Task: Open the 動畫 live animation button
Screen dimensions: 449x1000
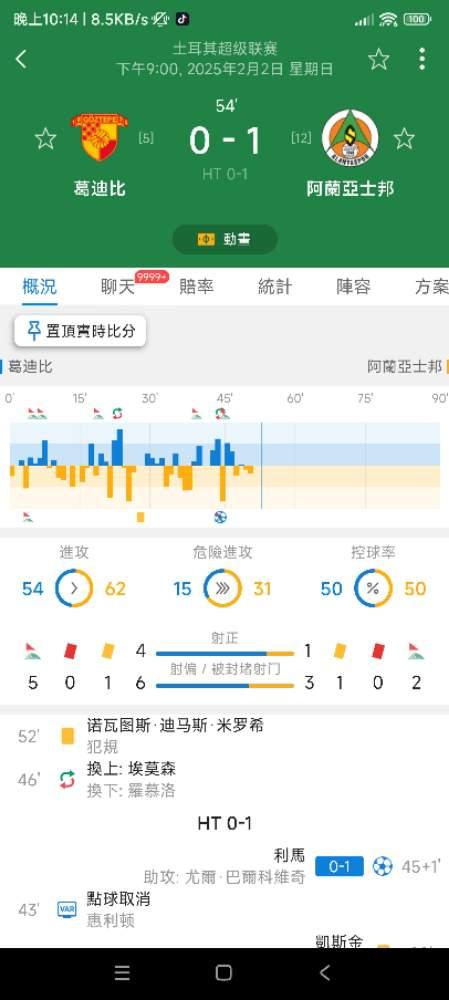Action: pyautogui.click(x=224, y=239)
